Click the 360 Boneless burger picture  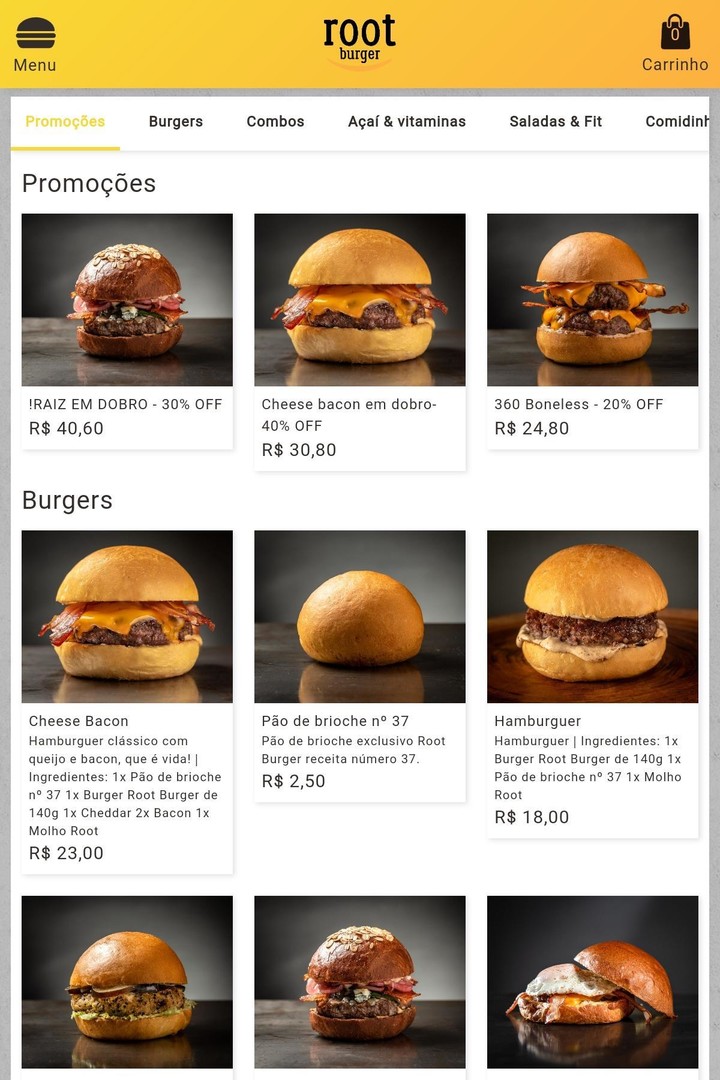coord(592,298)
